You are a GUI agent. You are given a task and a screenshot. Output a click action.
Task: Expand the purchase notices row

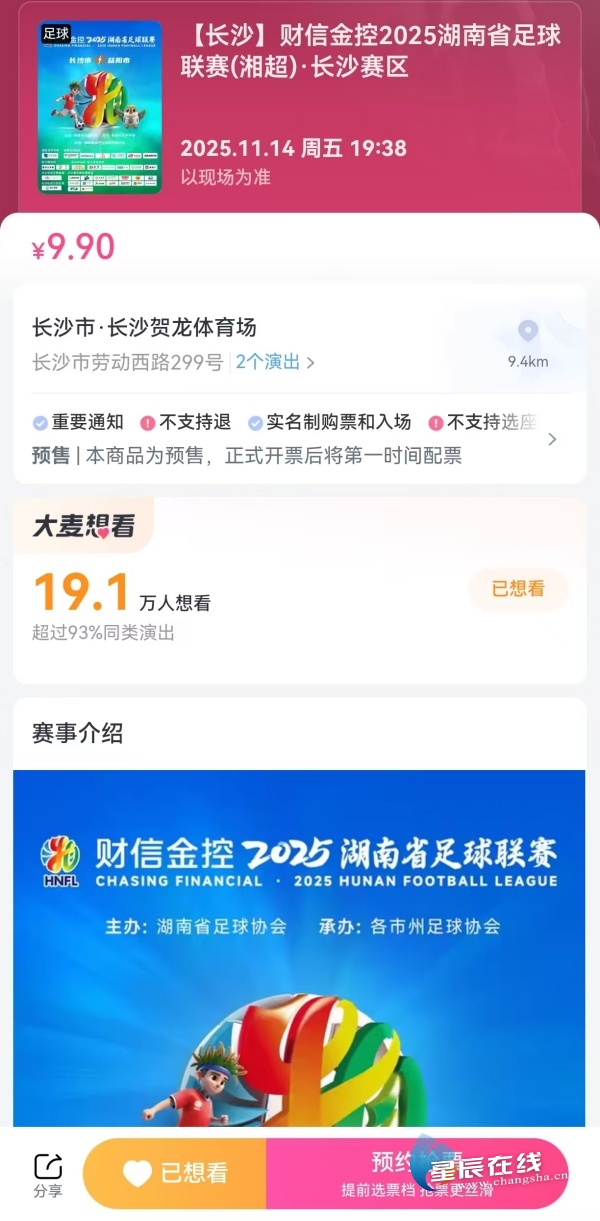552,439
